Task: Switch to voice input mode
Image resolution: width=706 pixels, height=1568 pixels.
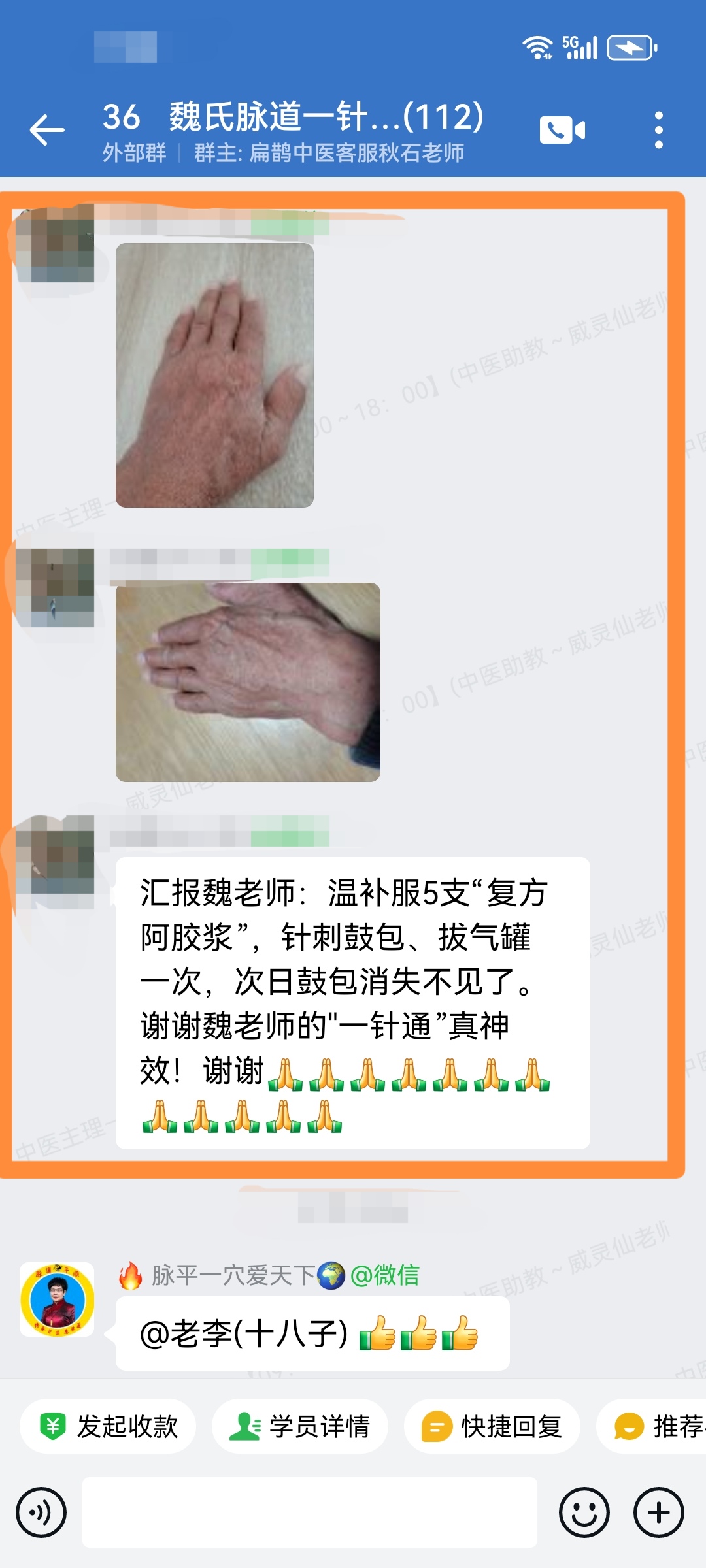Action: coord(41,1512)
